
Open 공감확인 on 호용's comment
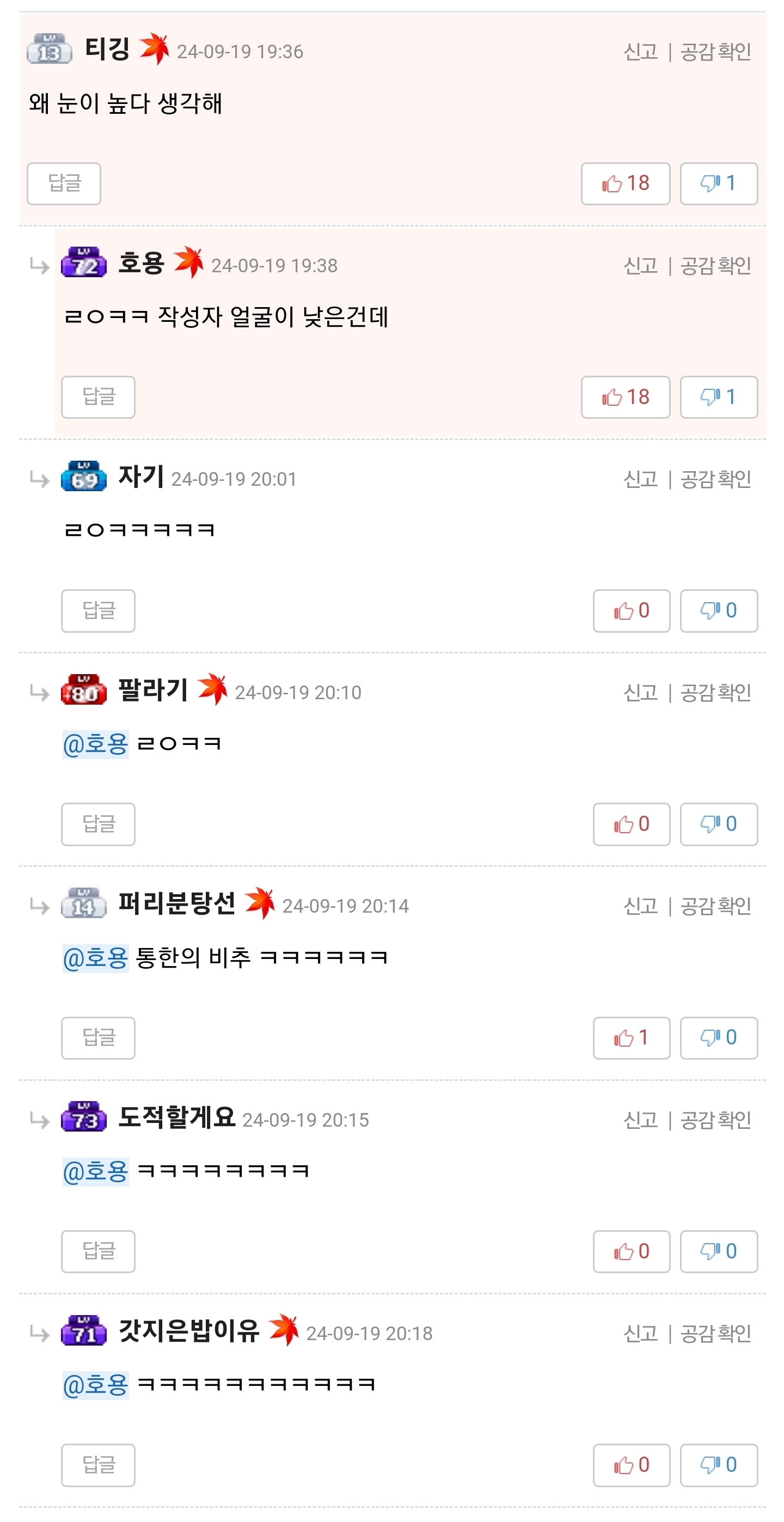coord(715,266)
